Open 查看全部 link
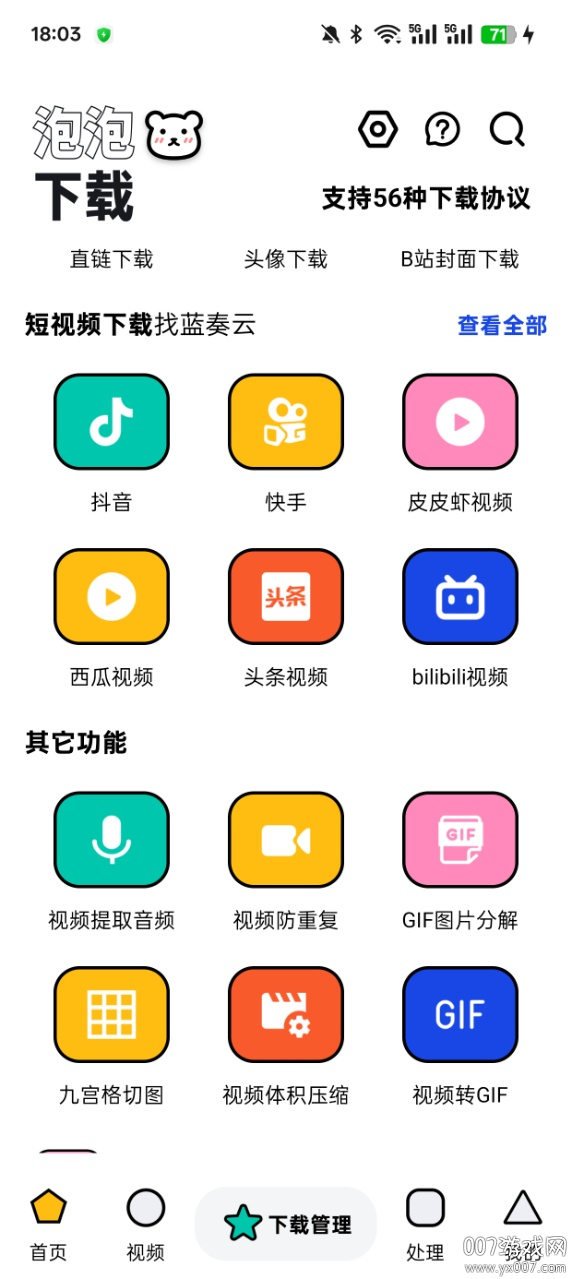 click(502, 325)
